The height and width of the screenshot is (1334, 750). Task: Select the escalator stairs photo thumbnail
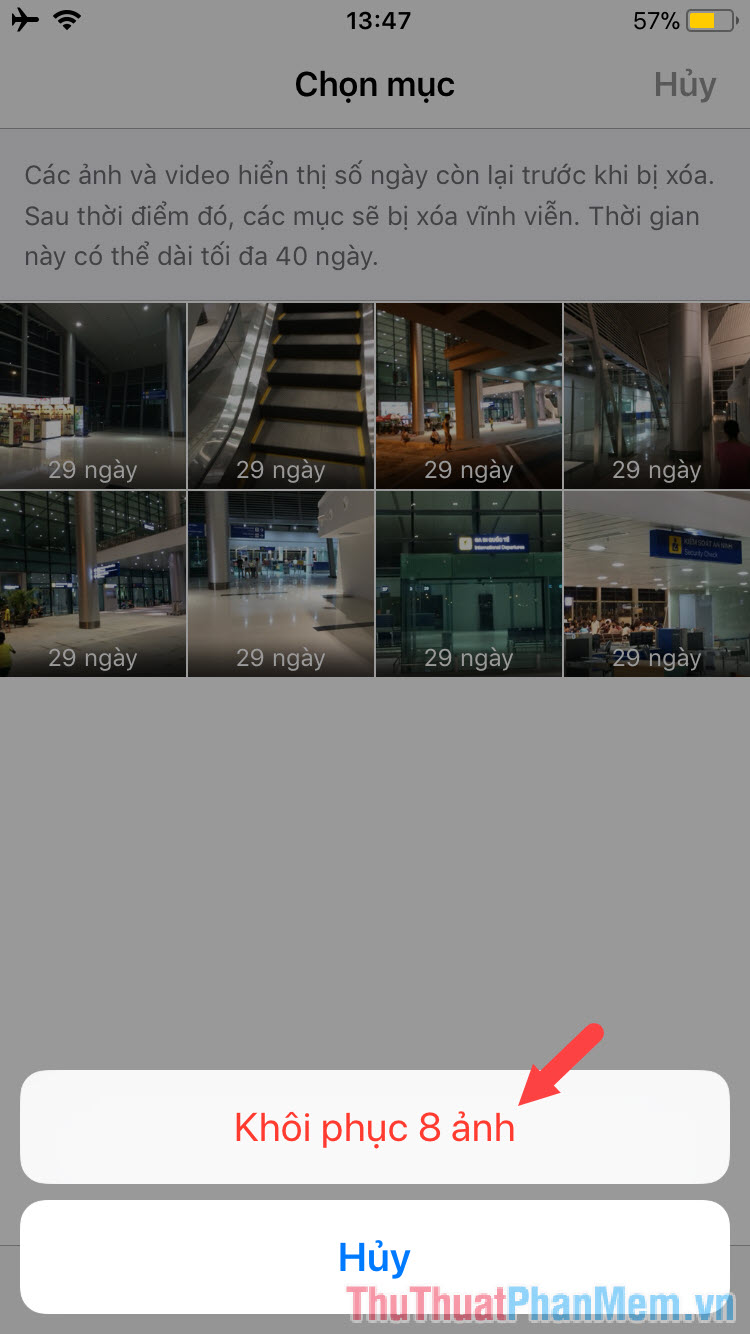point(281,396)
